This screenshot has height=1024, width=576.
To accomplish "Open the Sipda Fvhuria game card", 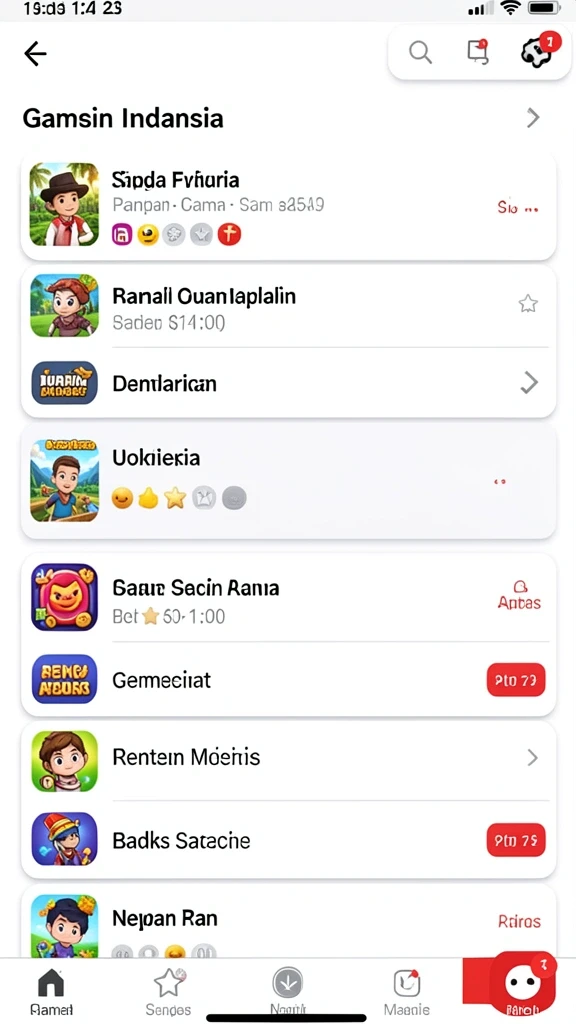I will [289, 206].
